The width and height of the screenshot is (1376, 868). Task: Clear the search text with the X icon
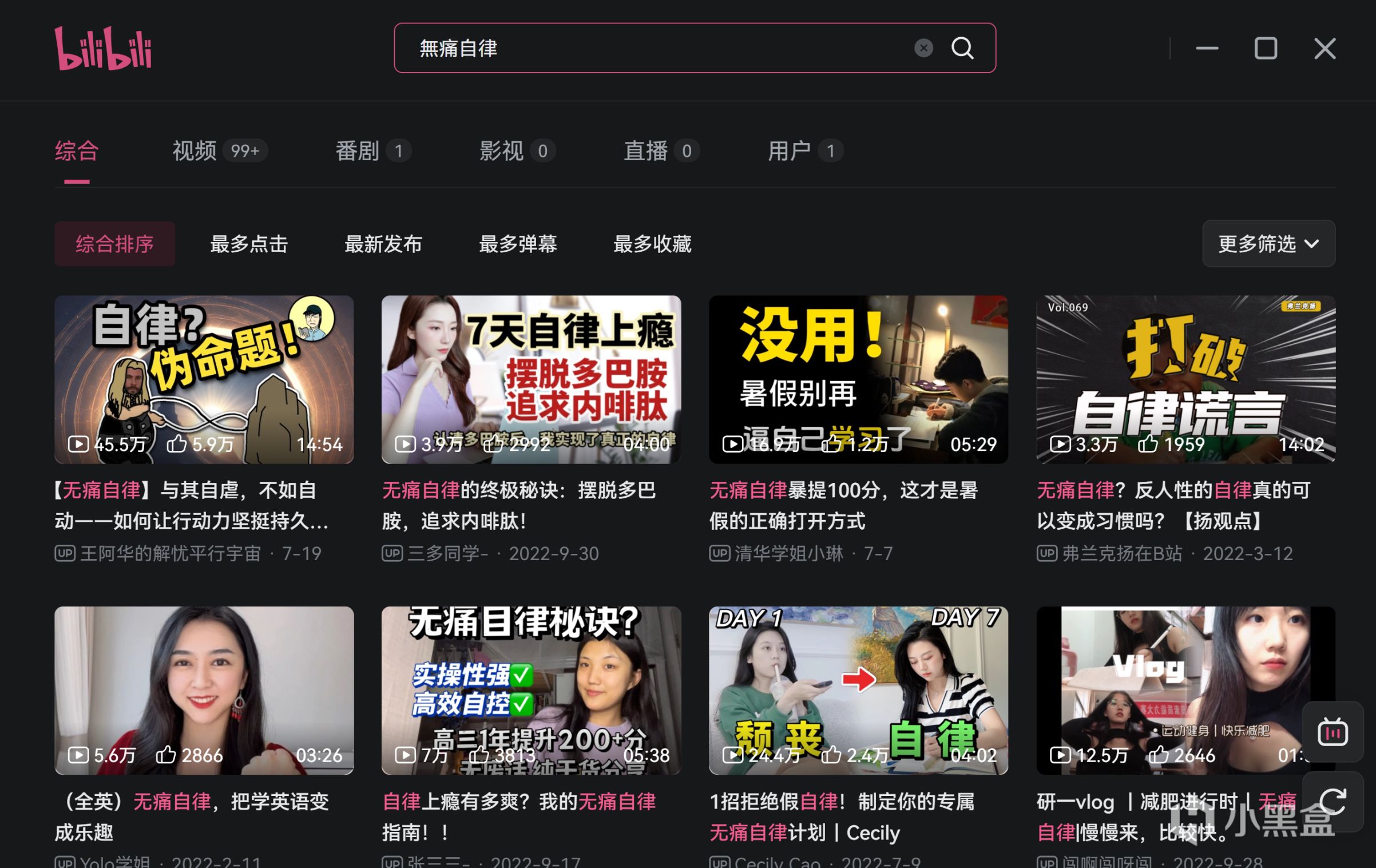coord(923,48)
